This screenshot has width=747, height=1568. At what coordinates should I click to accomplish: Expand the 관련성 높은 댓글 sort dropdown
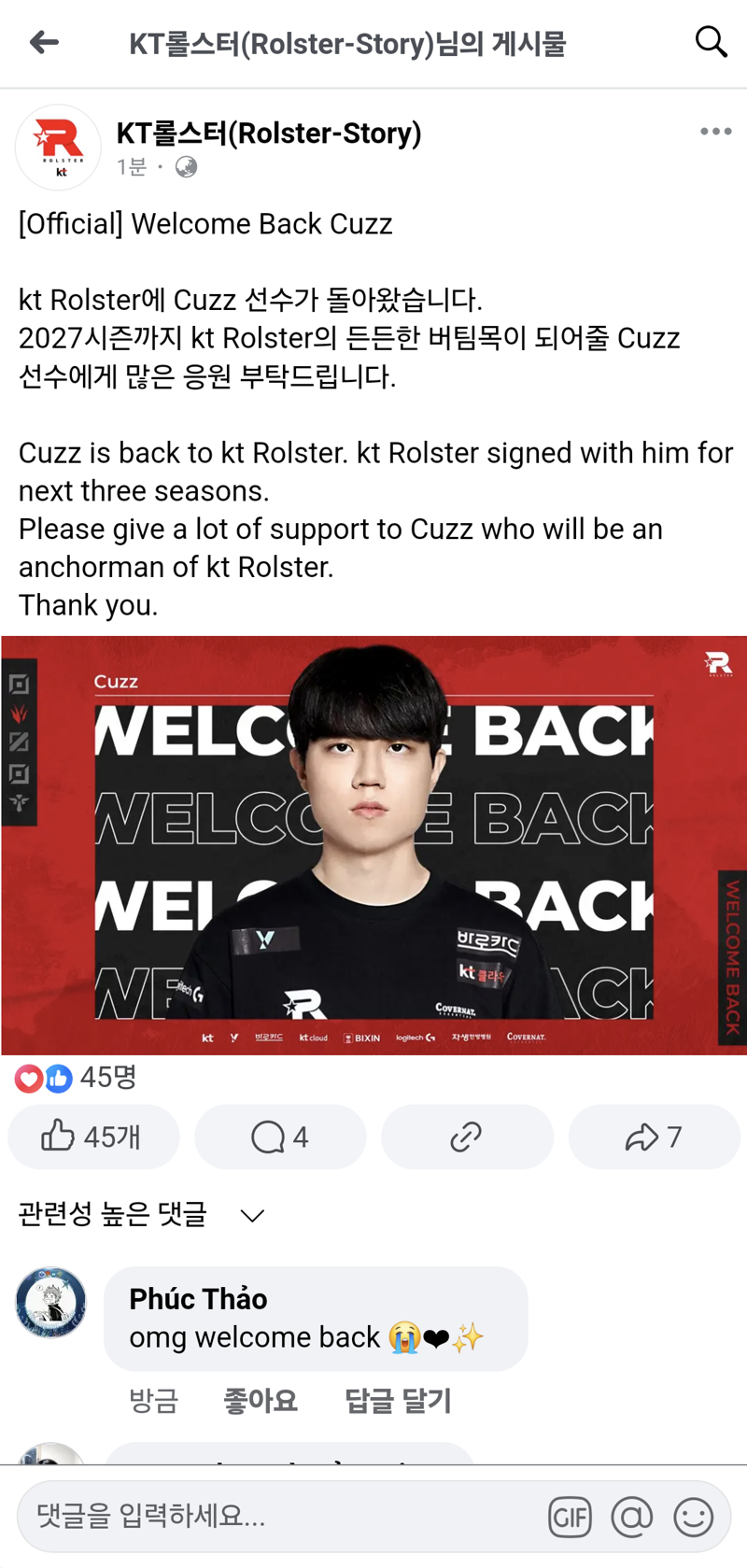tap(142, 1214)
